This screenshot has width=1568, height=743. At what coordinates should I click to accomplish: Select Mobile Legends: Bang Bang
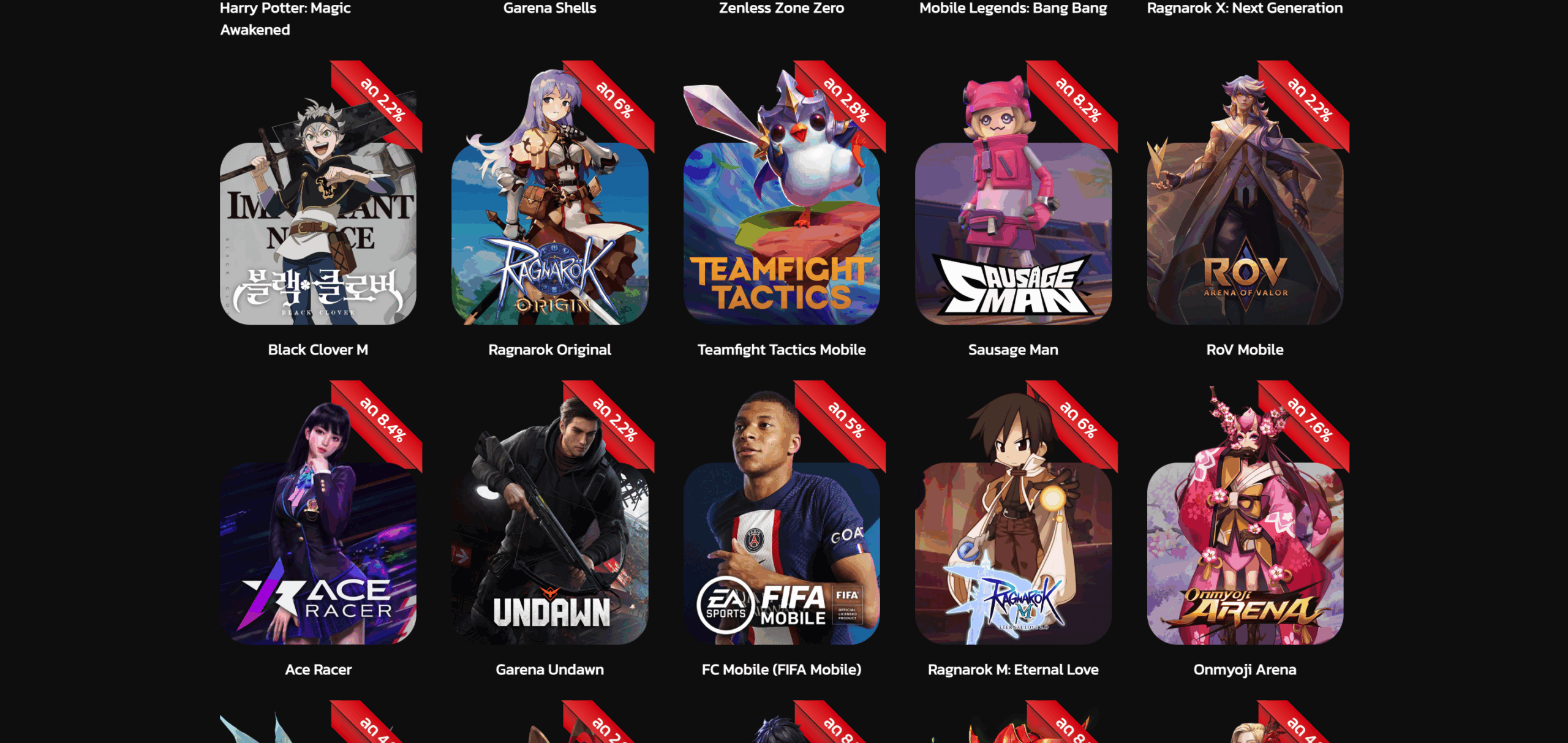coord(1012,8)
